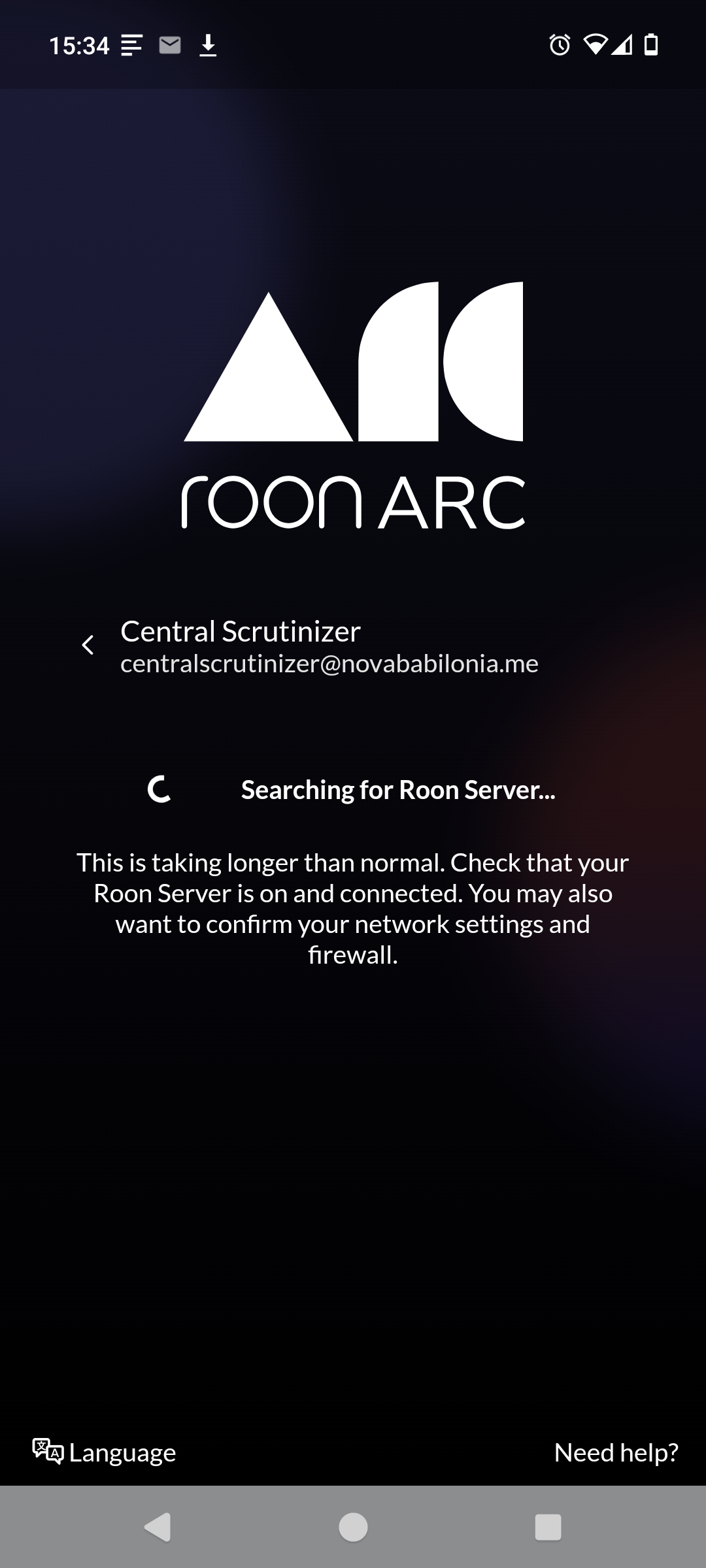Open the Language selector

pyautogui.click(x=105, y=1452)
